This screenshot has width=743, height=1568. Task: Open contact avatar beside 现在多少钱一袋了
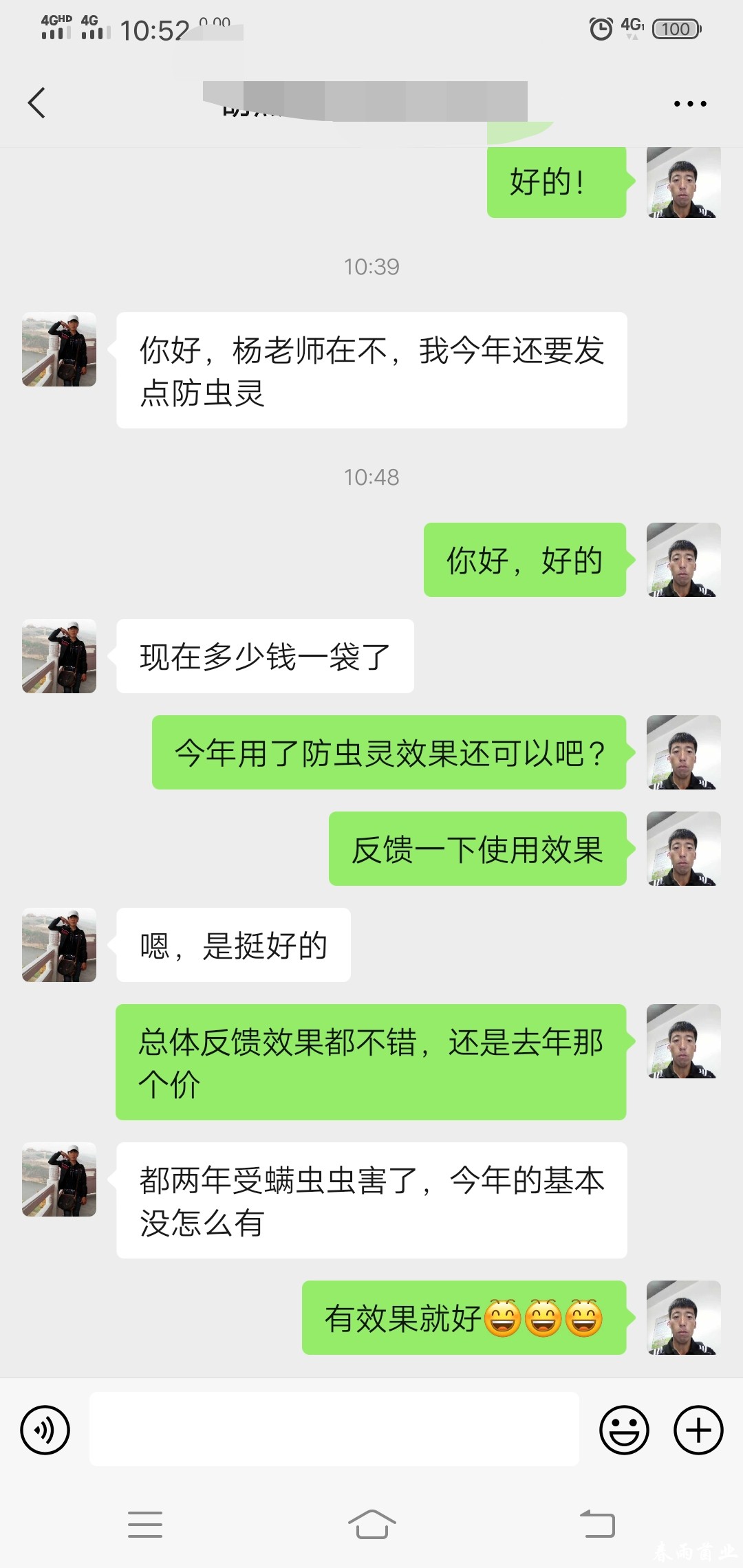pos(59,656)
